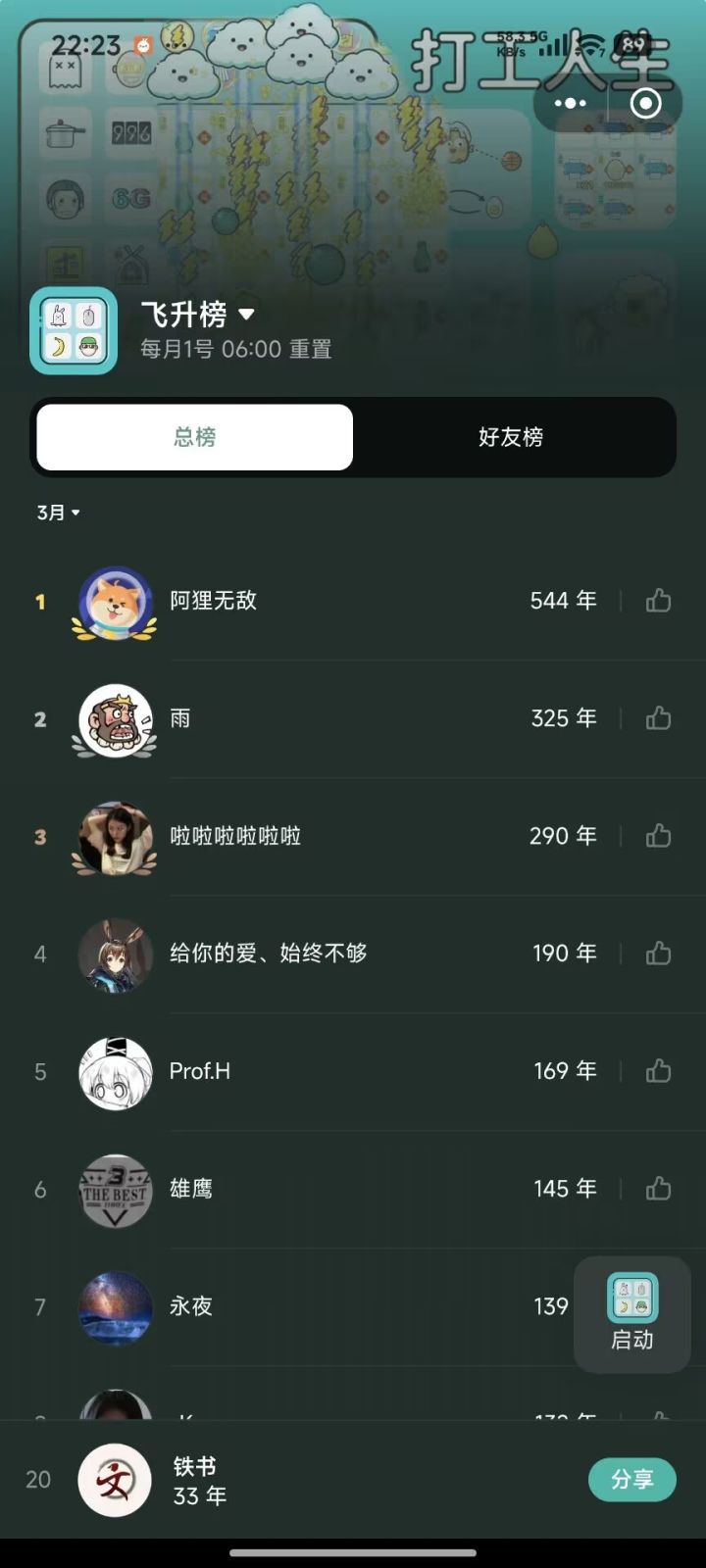Tap thumbs-up icon beside 雄鹰

click(x=658, y=1189)
